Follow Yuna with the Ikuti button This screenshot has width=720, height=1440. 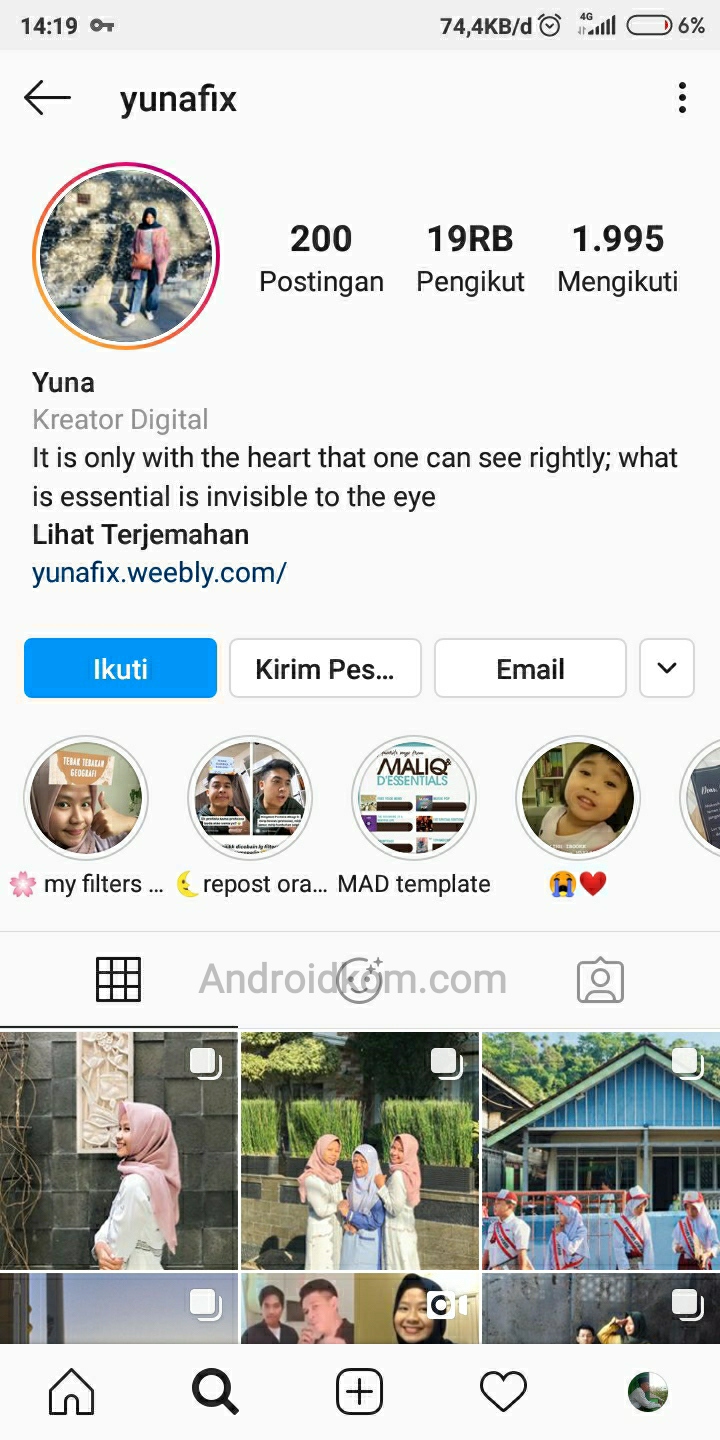tap(120, 668)
